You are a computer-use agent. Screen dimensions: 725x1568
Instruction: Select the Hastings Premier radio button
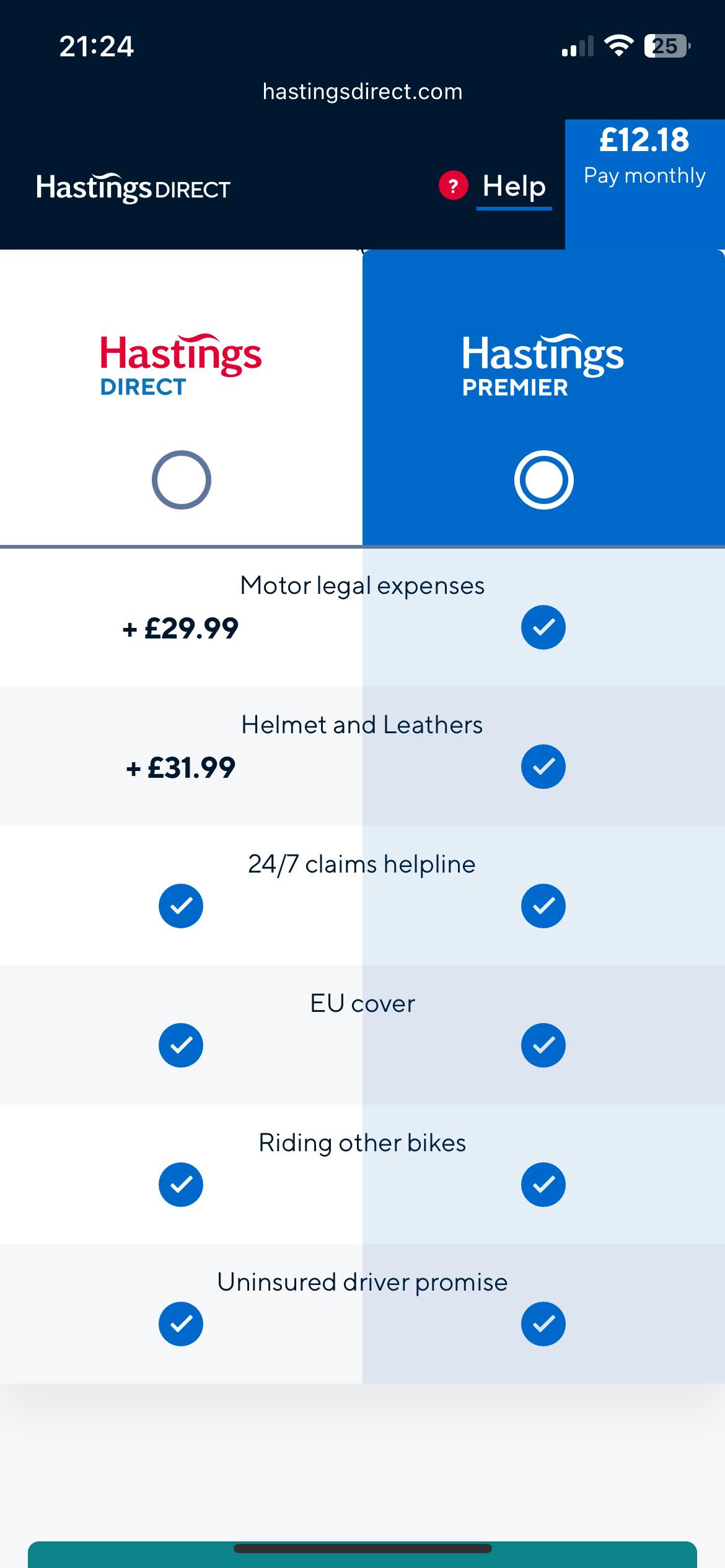(x=543, y=480)
